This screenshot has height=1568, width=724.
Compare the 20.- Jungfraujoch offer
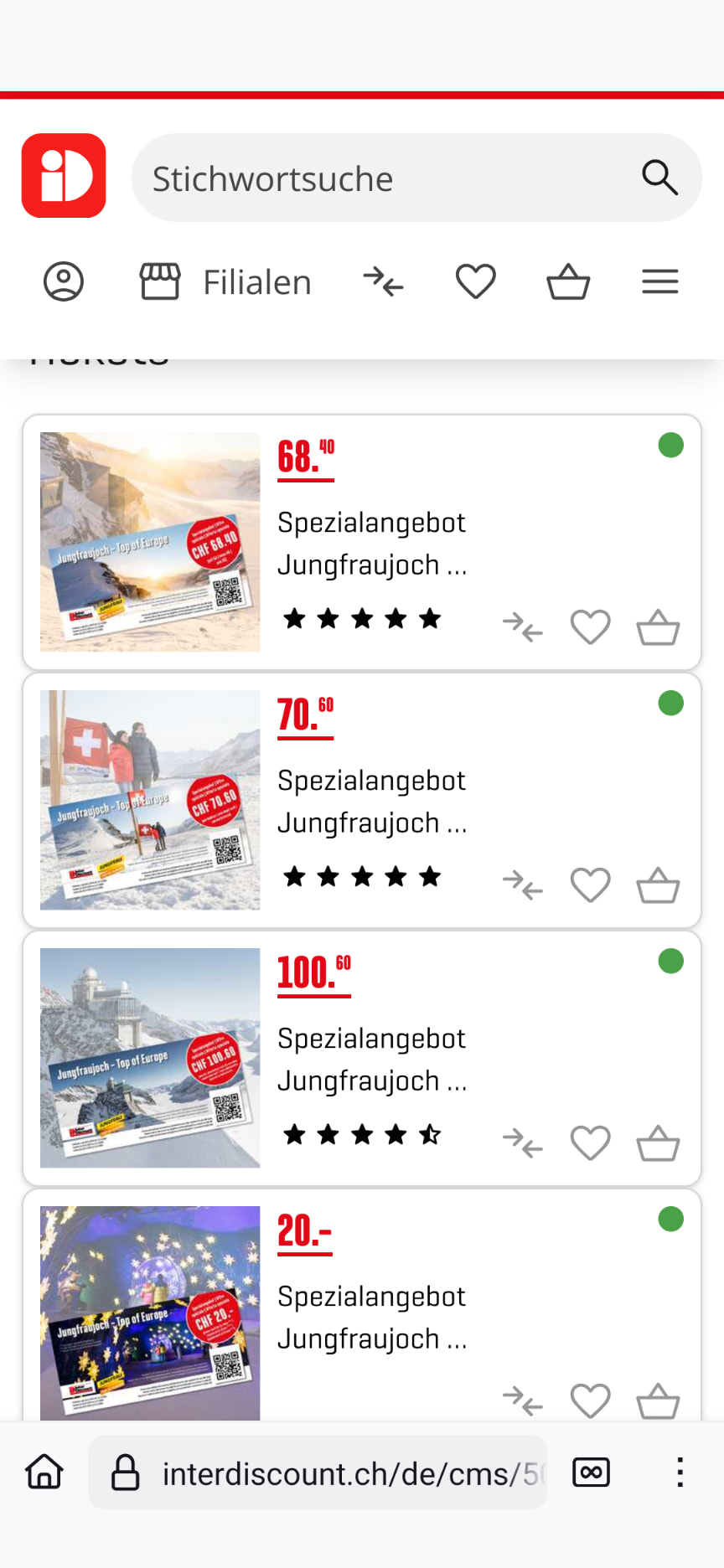pos(523,1400)
